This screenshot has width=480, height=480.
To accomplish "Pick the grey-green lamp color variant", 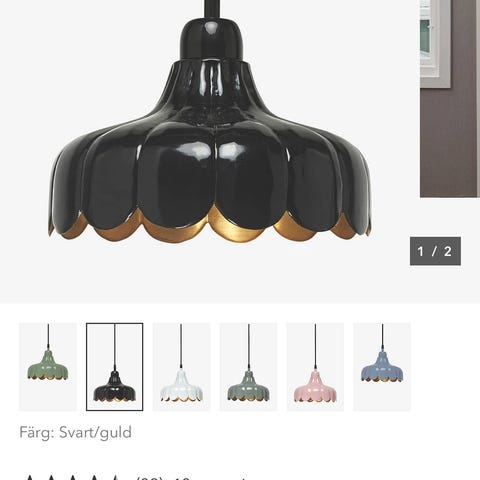I will pos(248,367).
